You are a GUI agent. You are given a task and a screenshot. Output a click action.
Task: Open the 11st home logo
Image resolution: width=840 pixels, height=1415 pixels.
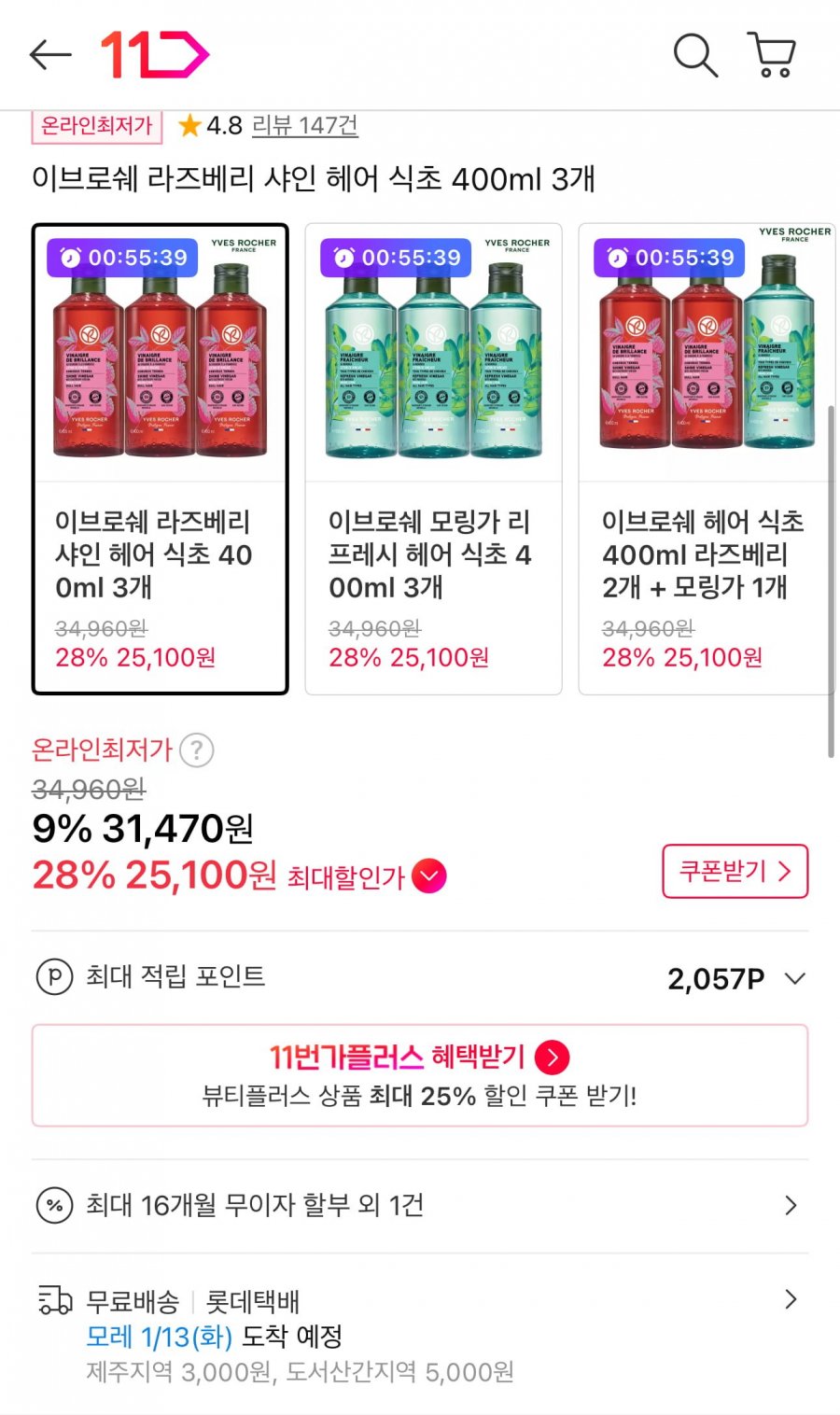tap(155, 55)
